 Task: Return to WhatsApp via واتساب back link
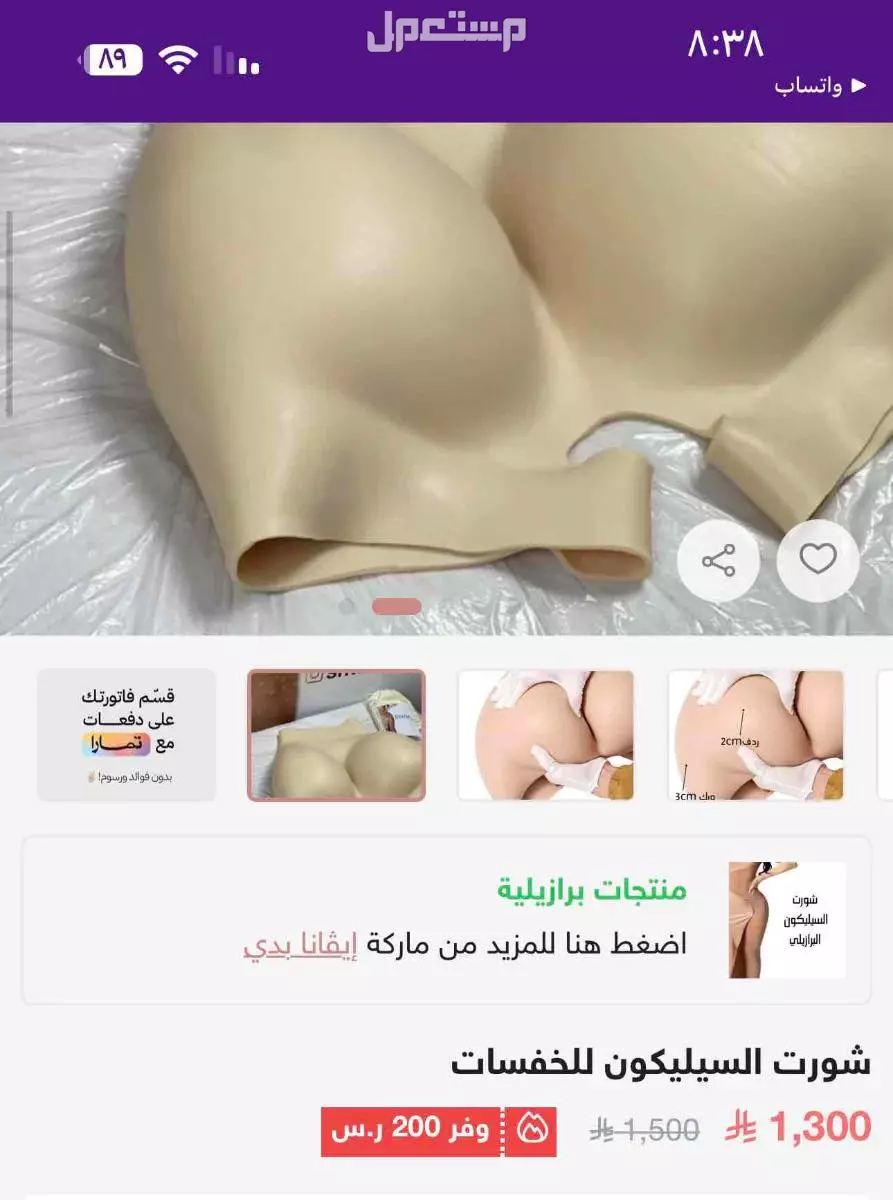tap(808, 86)
